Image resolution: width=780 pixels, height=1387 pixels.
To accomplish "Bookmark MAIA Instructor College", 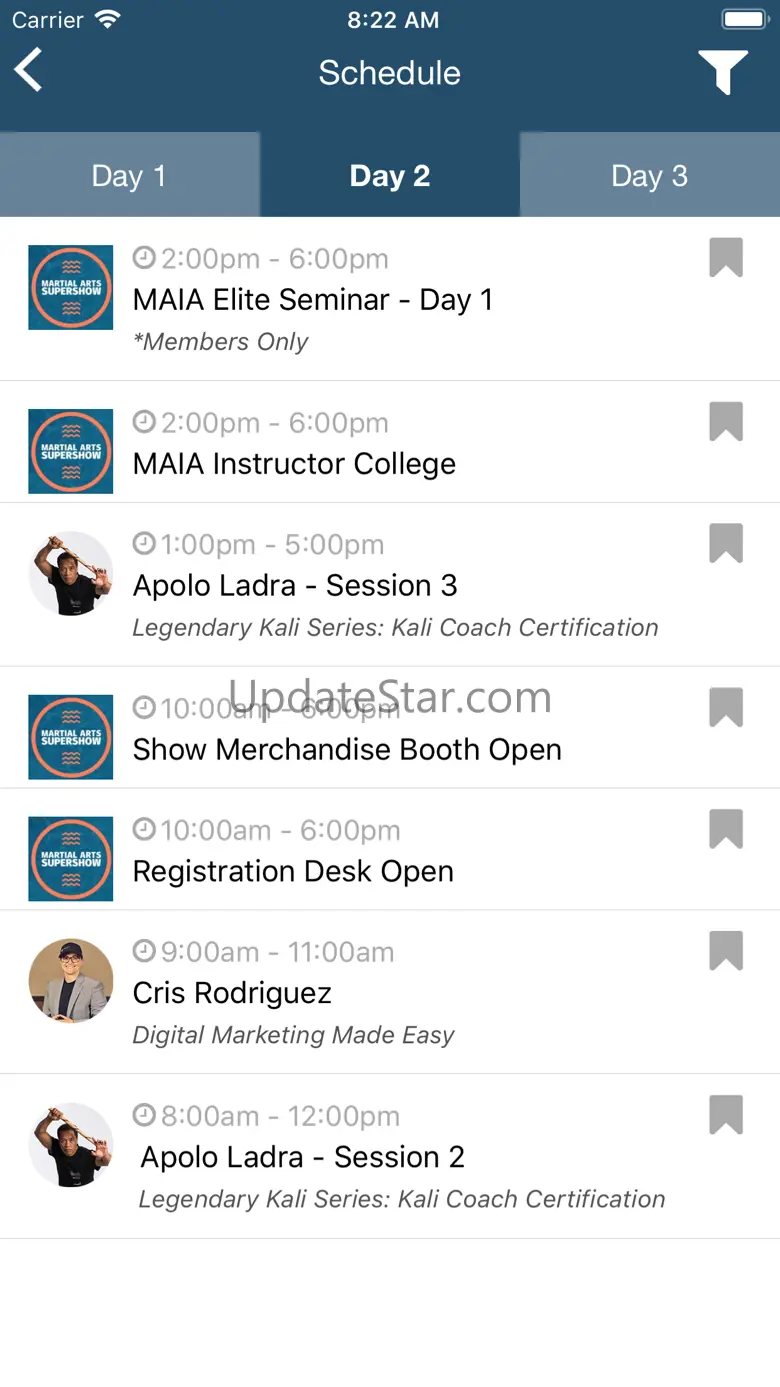I will coord(726,422).
